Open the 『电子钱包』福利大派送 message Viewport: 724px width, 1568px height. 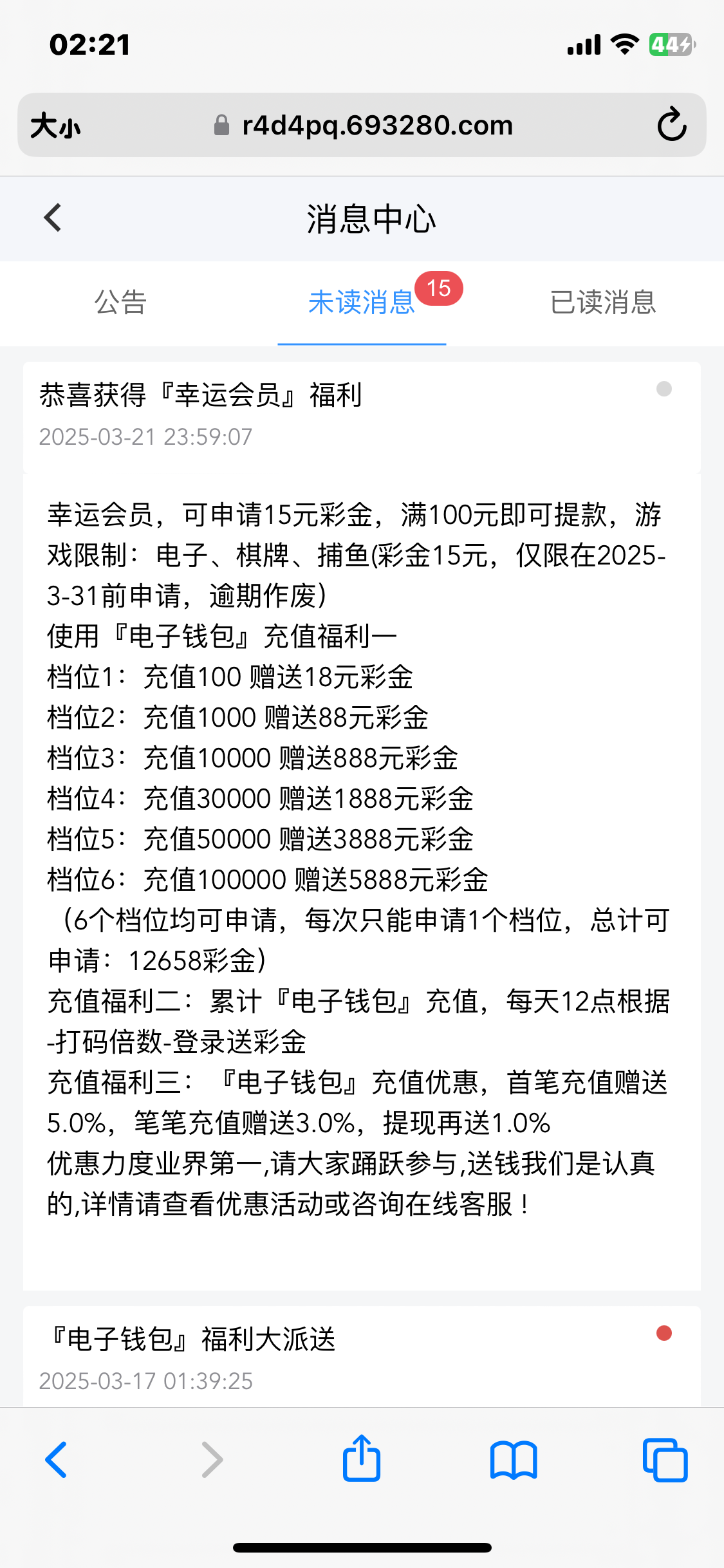pyautogui.click(x=193, y=1340)
